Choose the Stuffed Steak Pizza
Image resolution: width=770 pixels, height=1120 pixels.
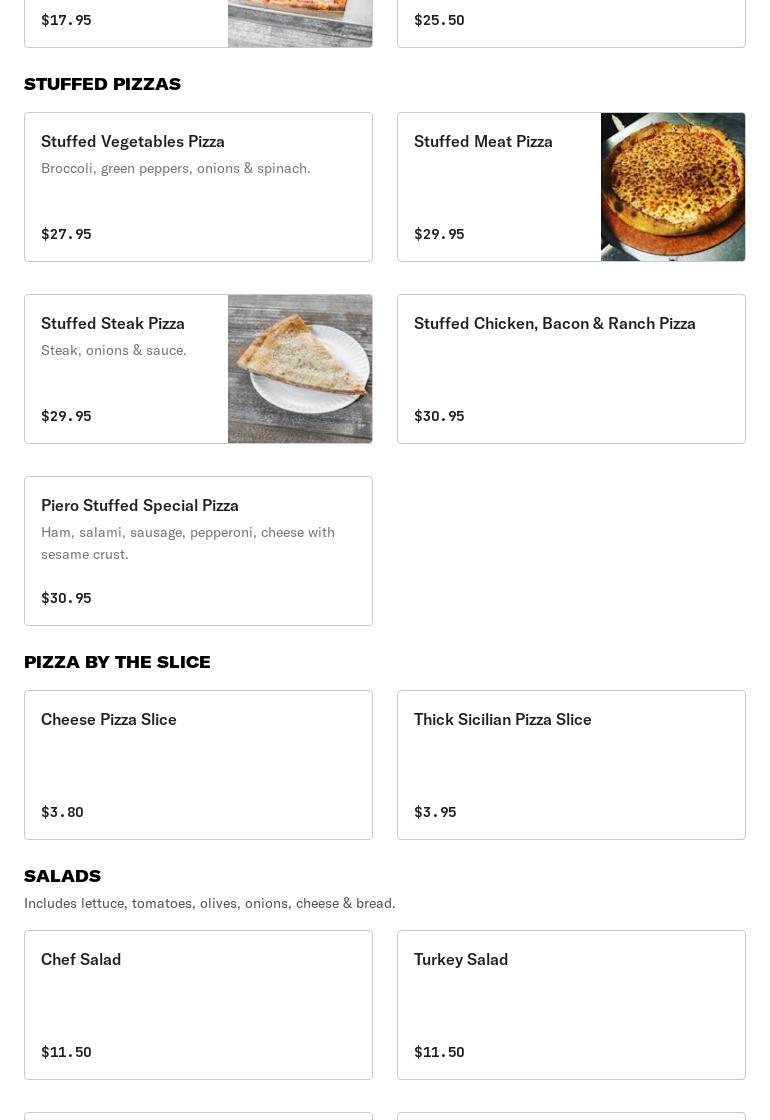(x=198, y=369)
